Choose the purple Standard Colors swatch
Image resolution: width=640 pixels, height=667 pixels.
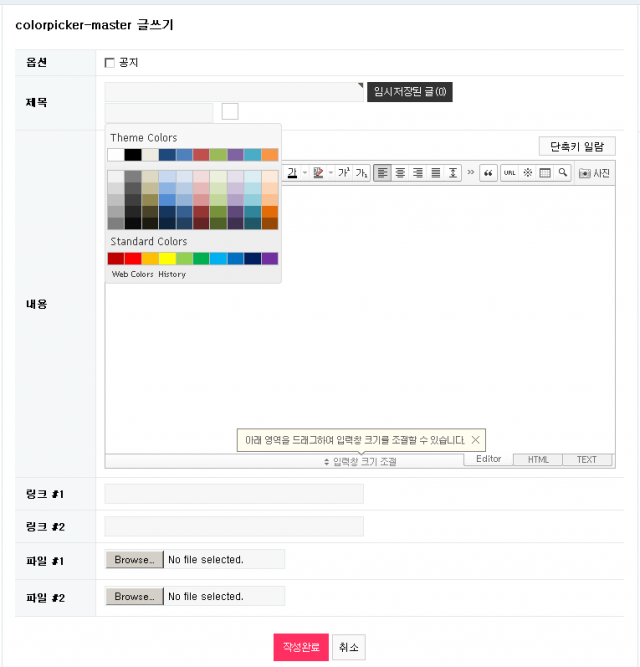click(270, 259)
